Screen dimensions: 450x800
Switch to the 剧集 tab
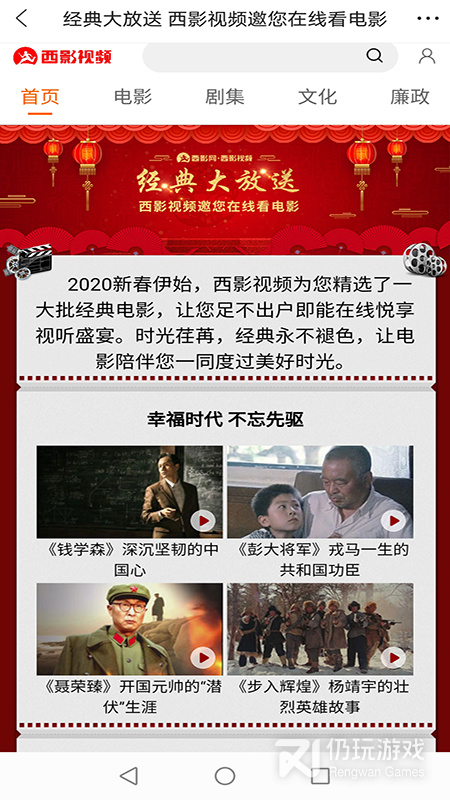point(224,96)
